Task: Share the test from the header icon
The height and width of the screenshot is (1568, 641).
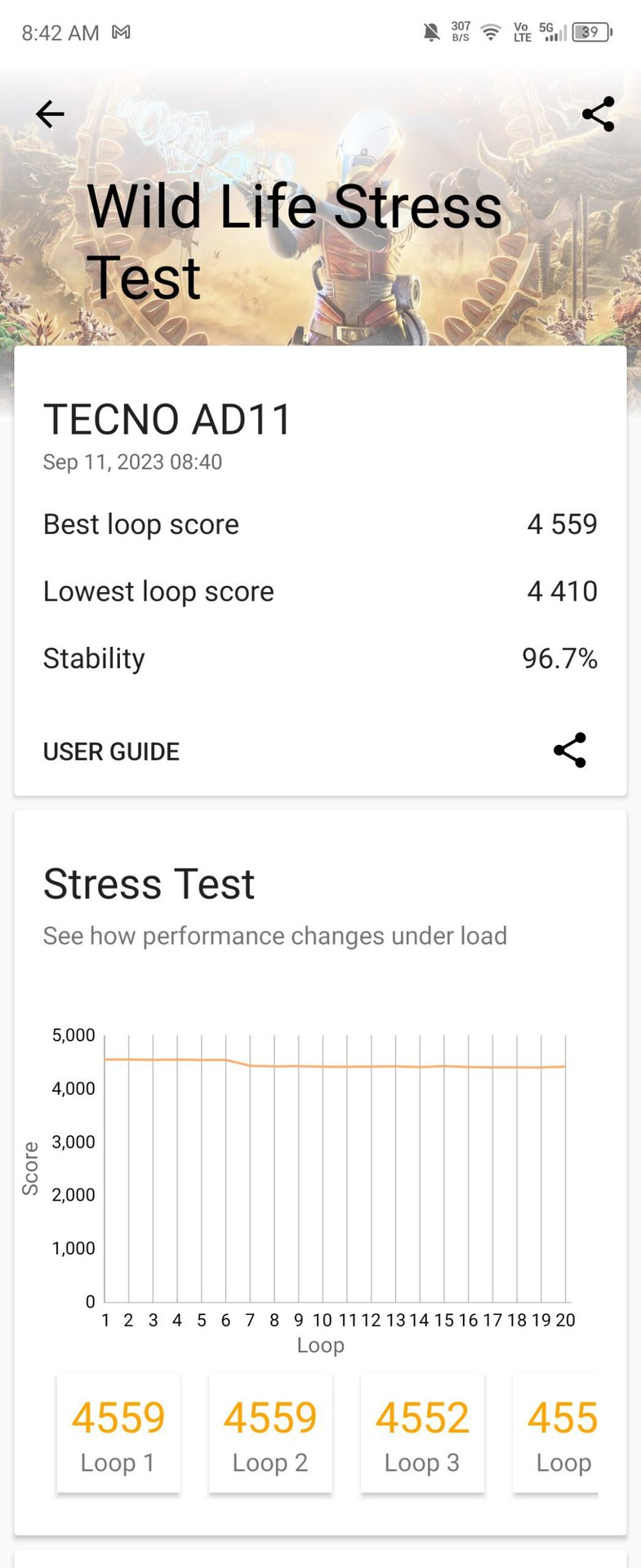Action: (x=598, y=114)
